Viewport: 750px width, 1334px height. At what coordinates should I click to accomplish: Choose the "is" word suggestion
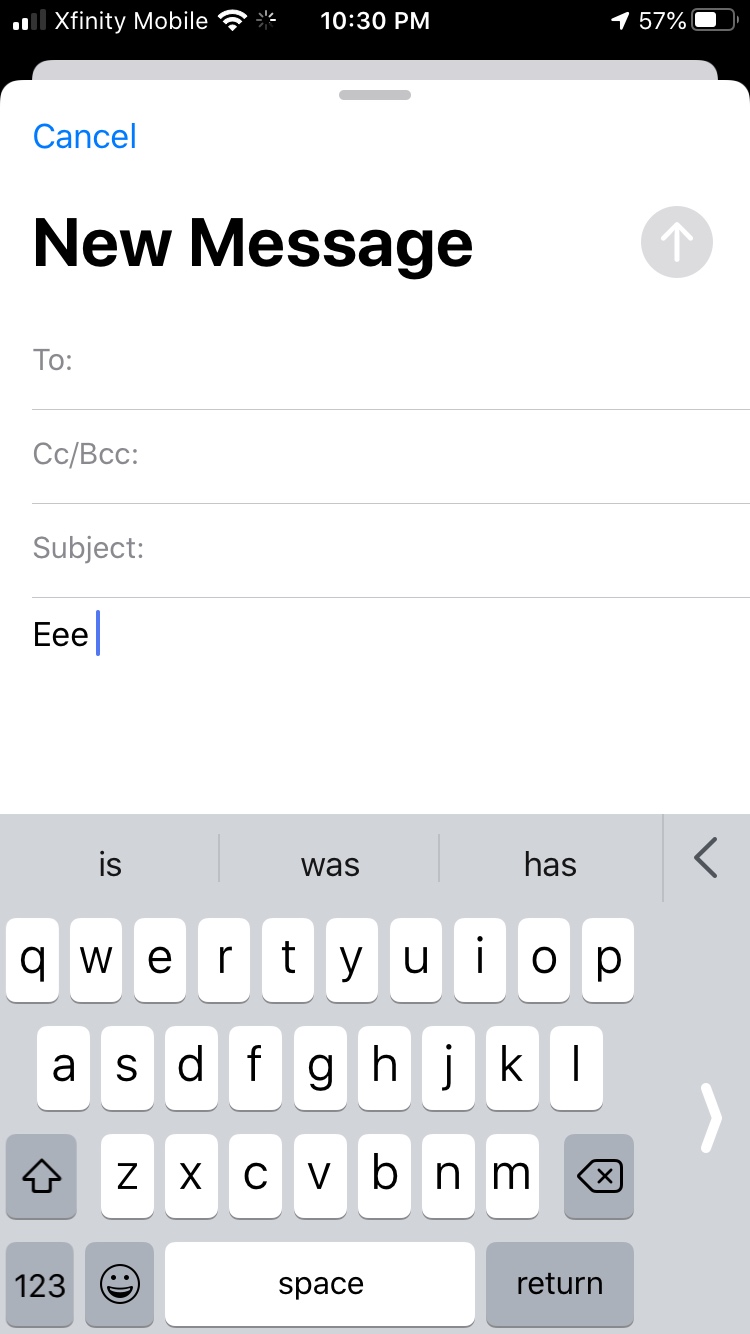click(110, 864)
